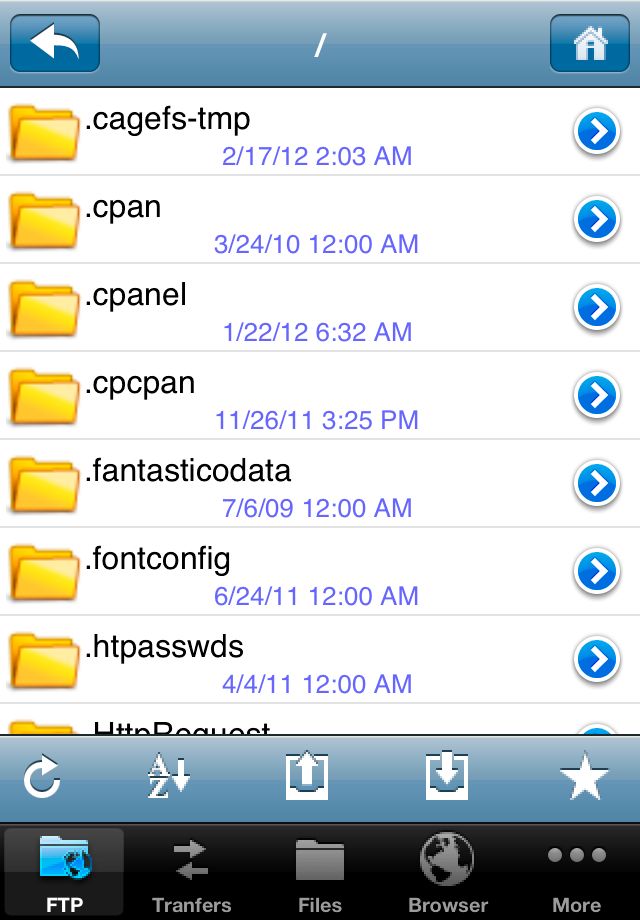The width and height of the screenshot is (640, 920).
Task: Show details arrow for .cagefs-tmp
Action: click(597, 132)
